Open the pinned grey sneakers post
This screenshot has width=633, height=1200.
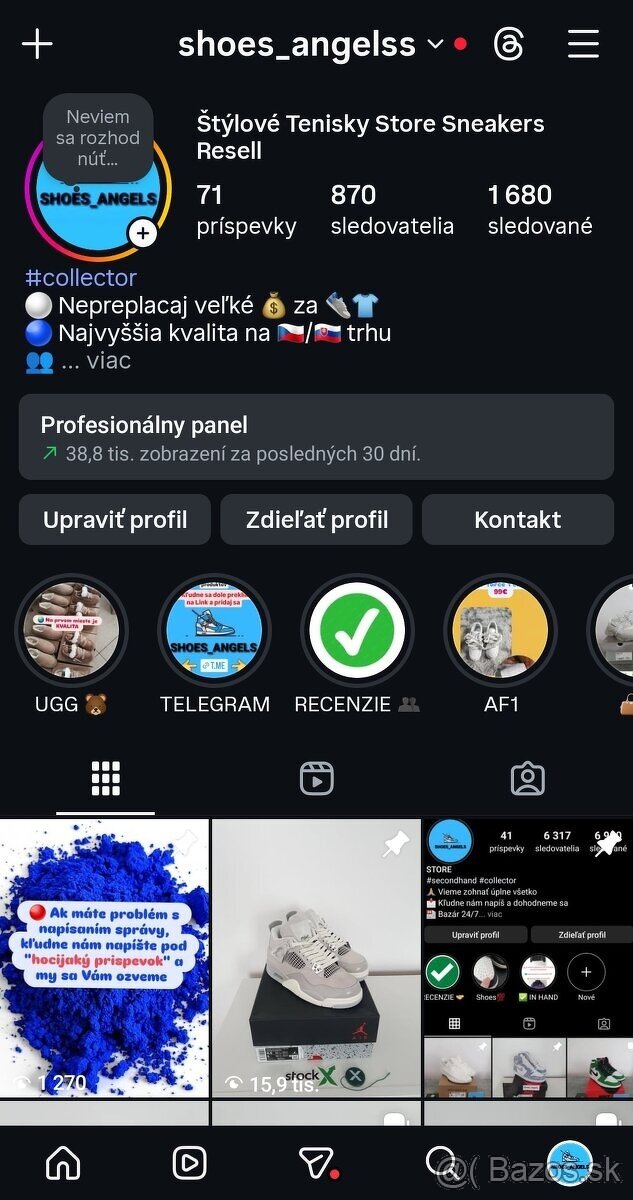pos(316,958)
